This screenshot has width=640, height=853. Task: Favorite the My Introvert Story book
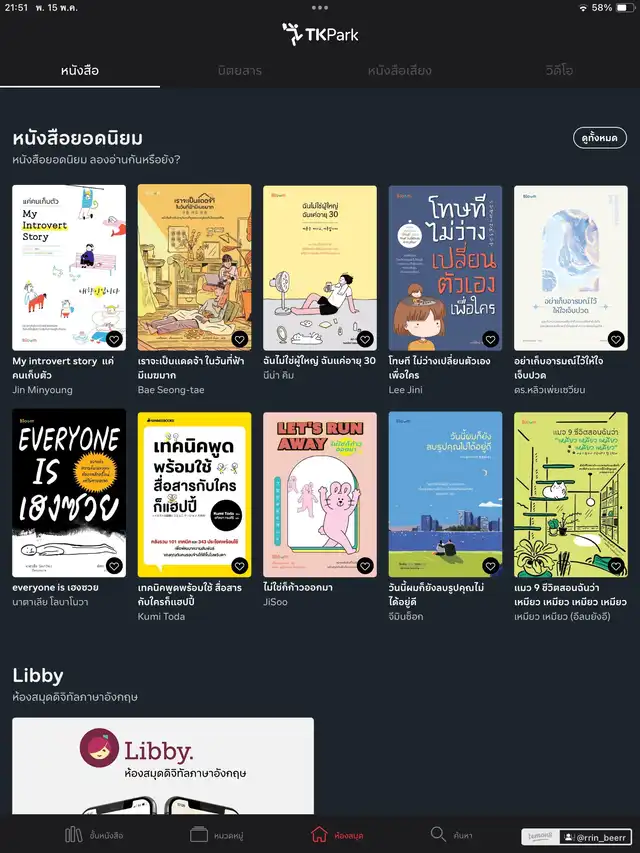[x=113, y=339]
